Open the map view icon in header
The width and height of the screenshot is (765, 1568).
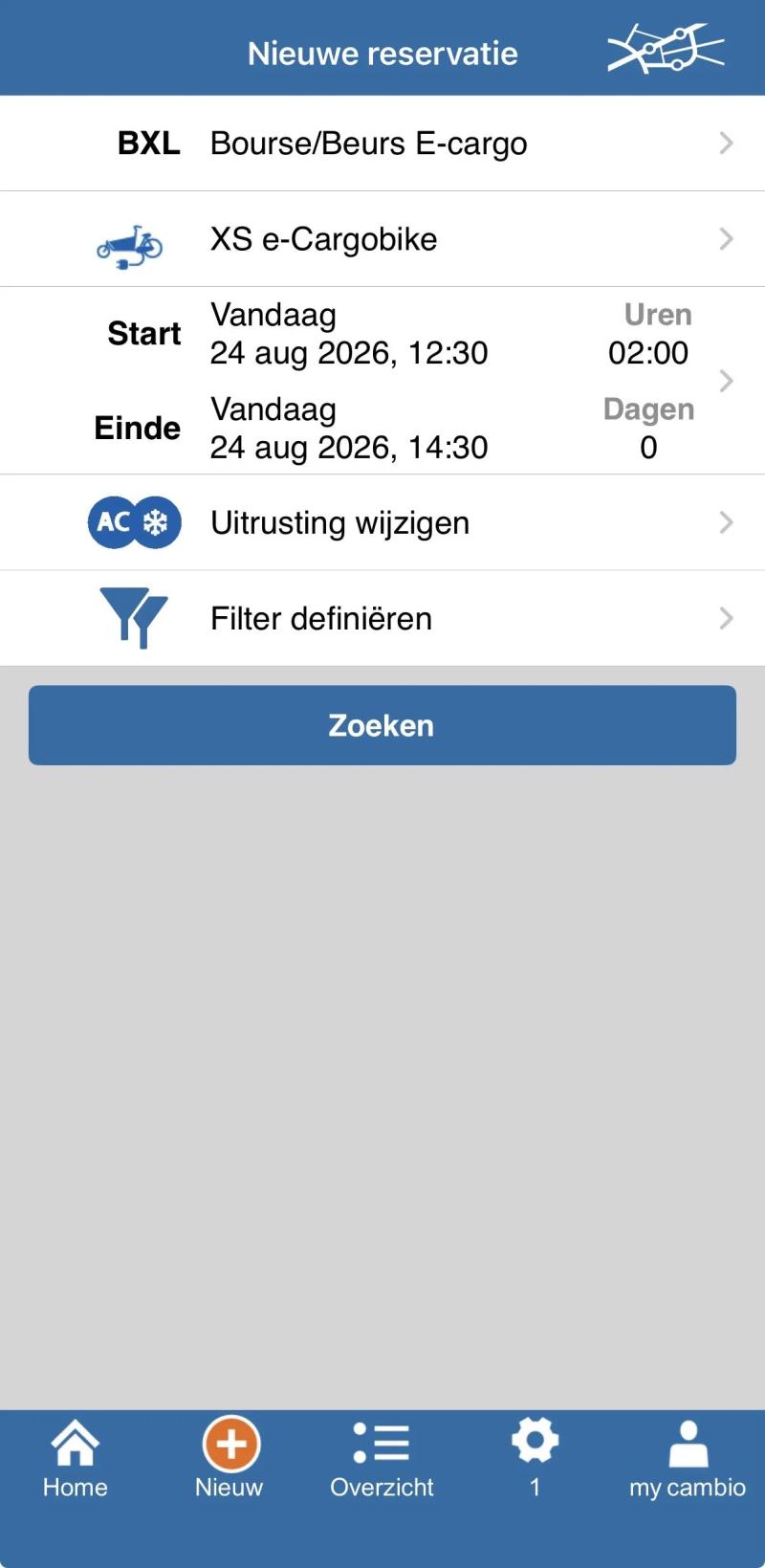[x=666, y=49]
